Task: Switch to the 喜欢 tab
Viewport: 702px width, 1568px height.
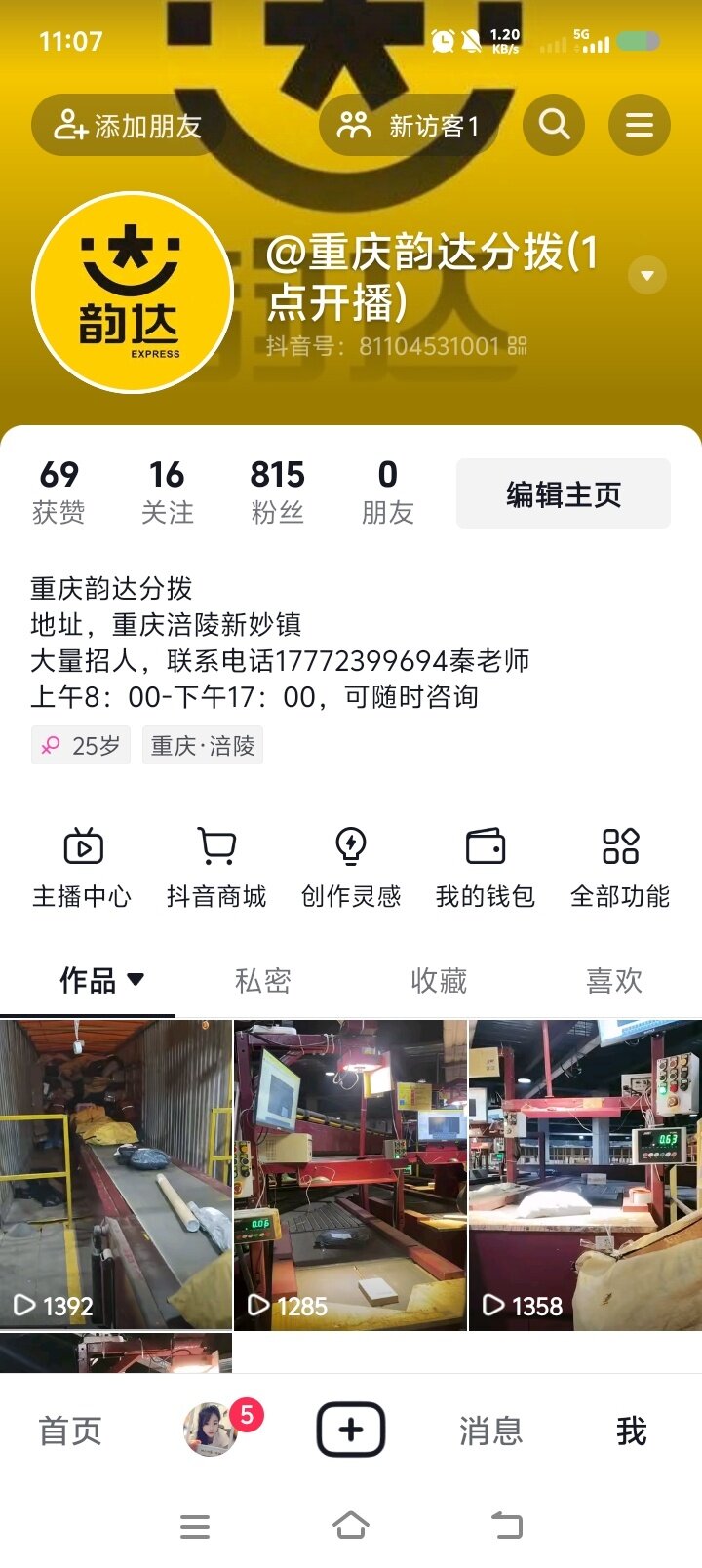Action: 614,980
